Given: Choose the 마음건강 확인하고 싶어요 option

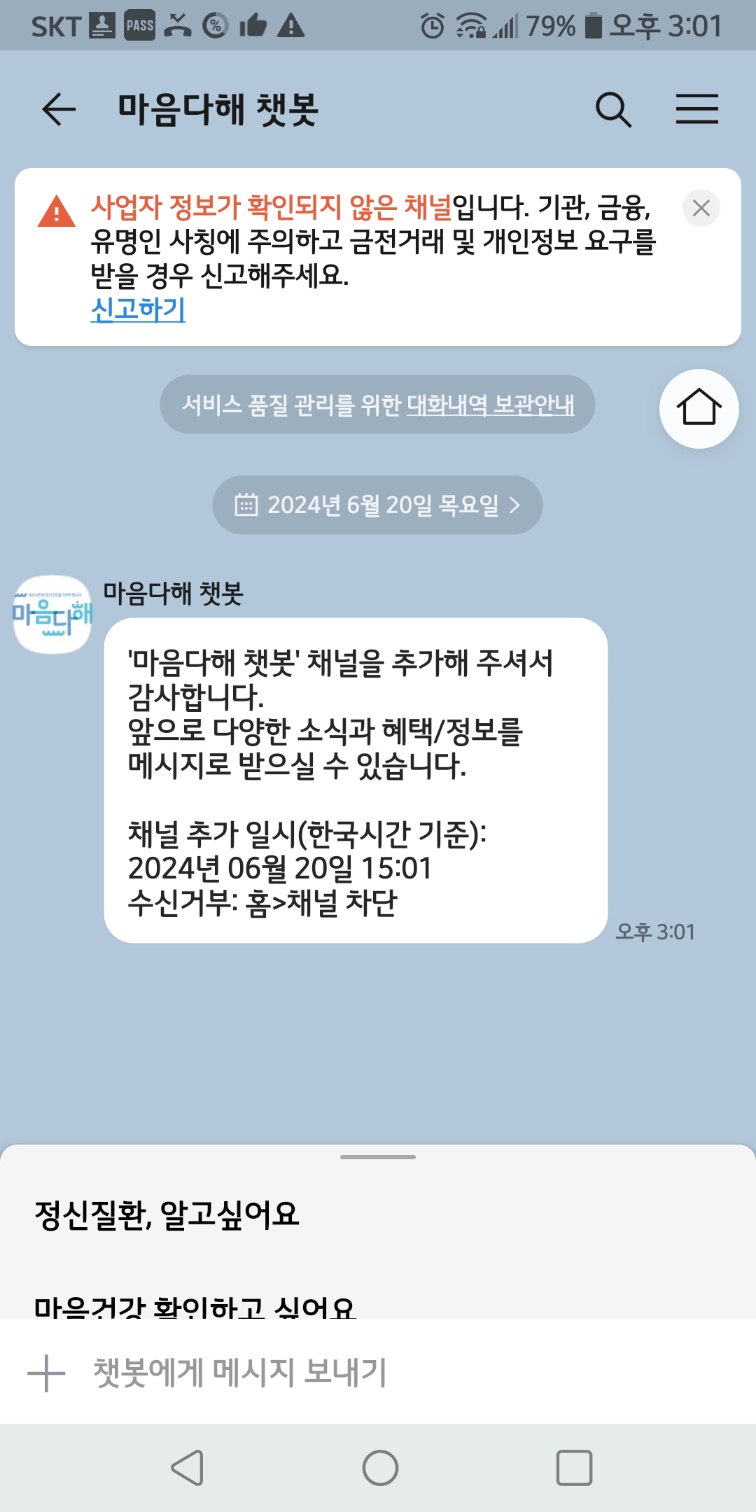Looking at the screenshot, I should point(195,1306).
